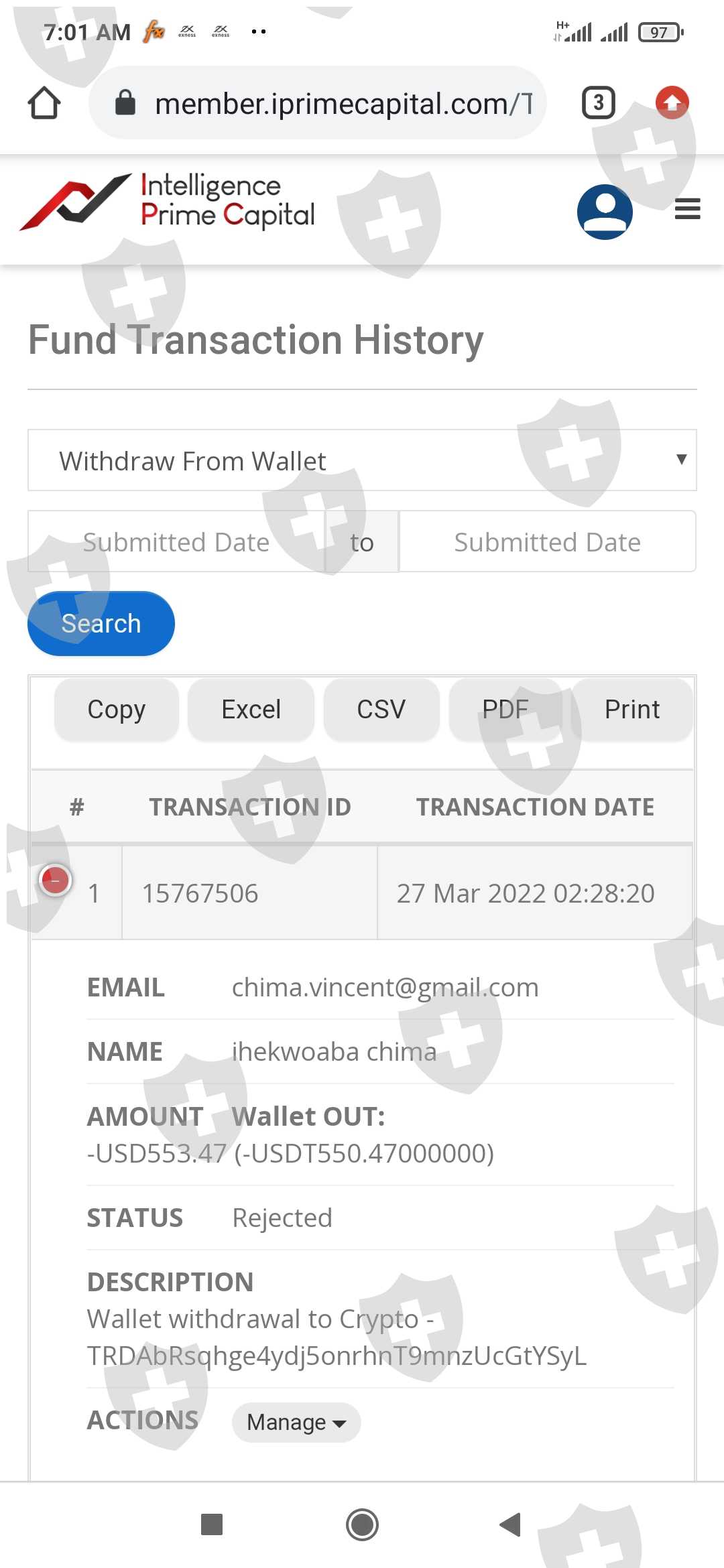Open recent apps with the square button

[212, 1524]
